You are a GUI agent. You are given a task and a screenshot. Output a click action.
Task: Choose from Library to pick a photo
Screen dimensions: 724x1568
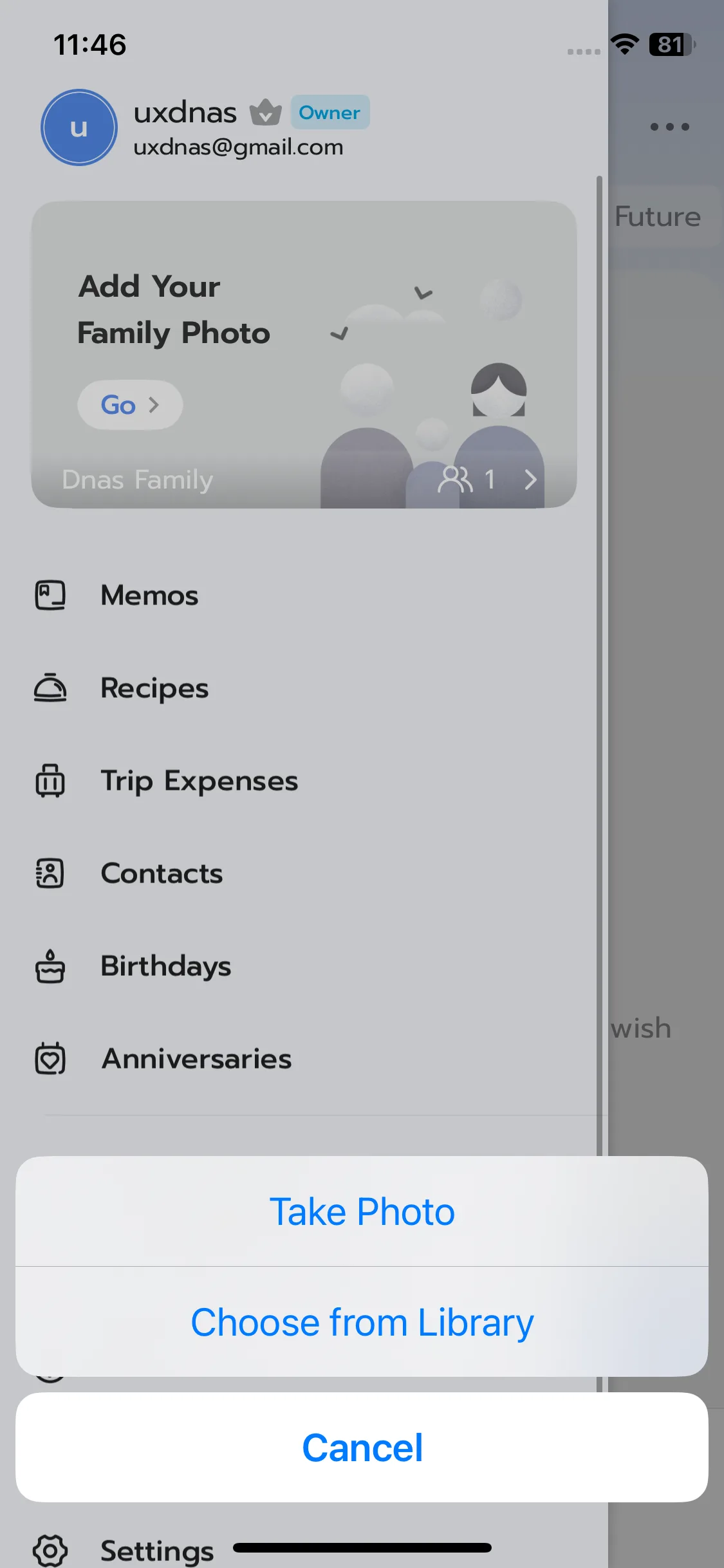click(362, 1323)
